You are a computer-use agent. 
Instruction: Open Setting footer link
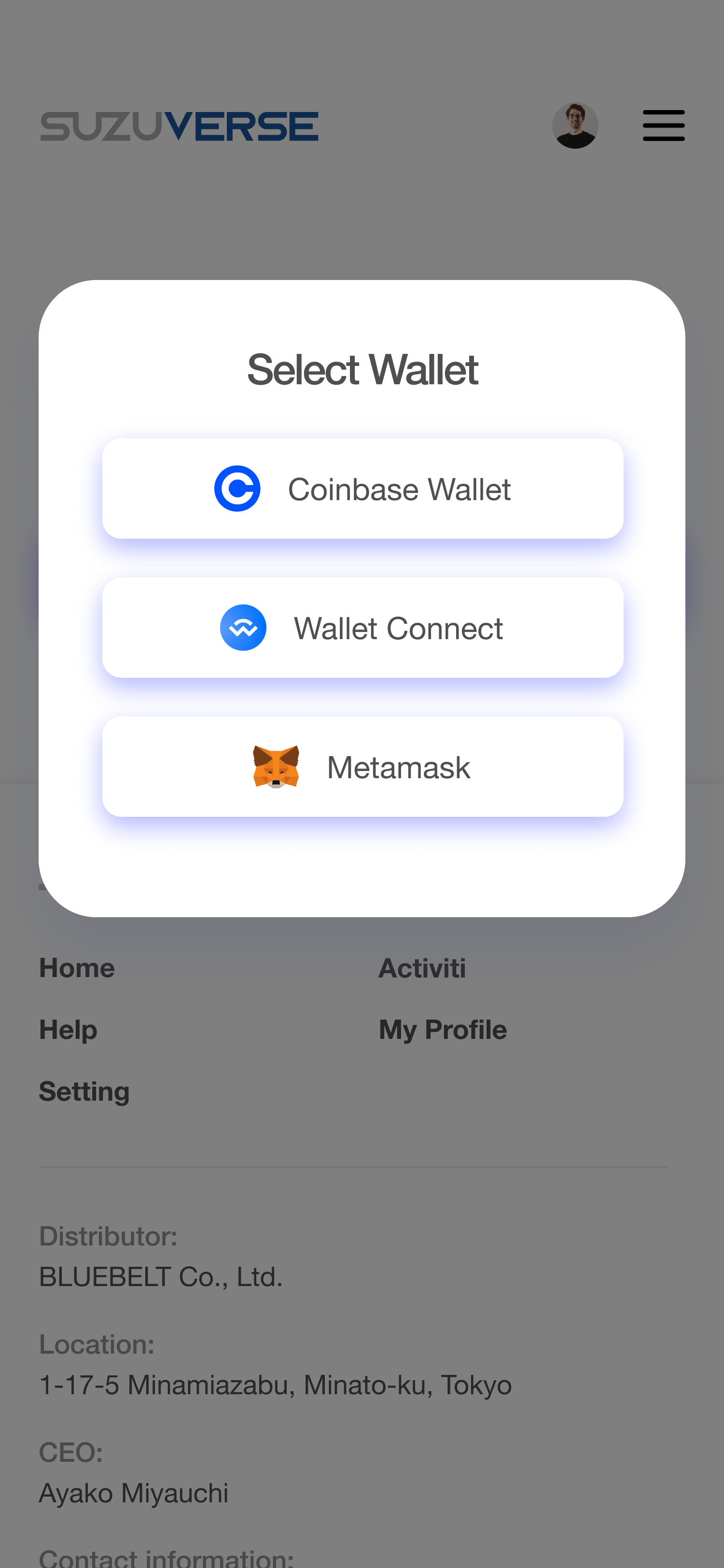pyautogui.click(x=84, y=1092)
